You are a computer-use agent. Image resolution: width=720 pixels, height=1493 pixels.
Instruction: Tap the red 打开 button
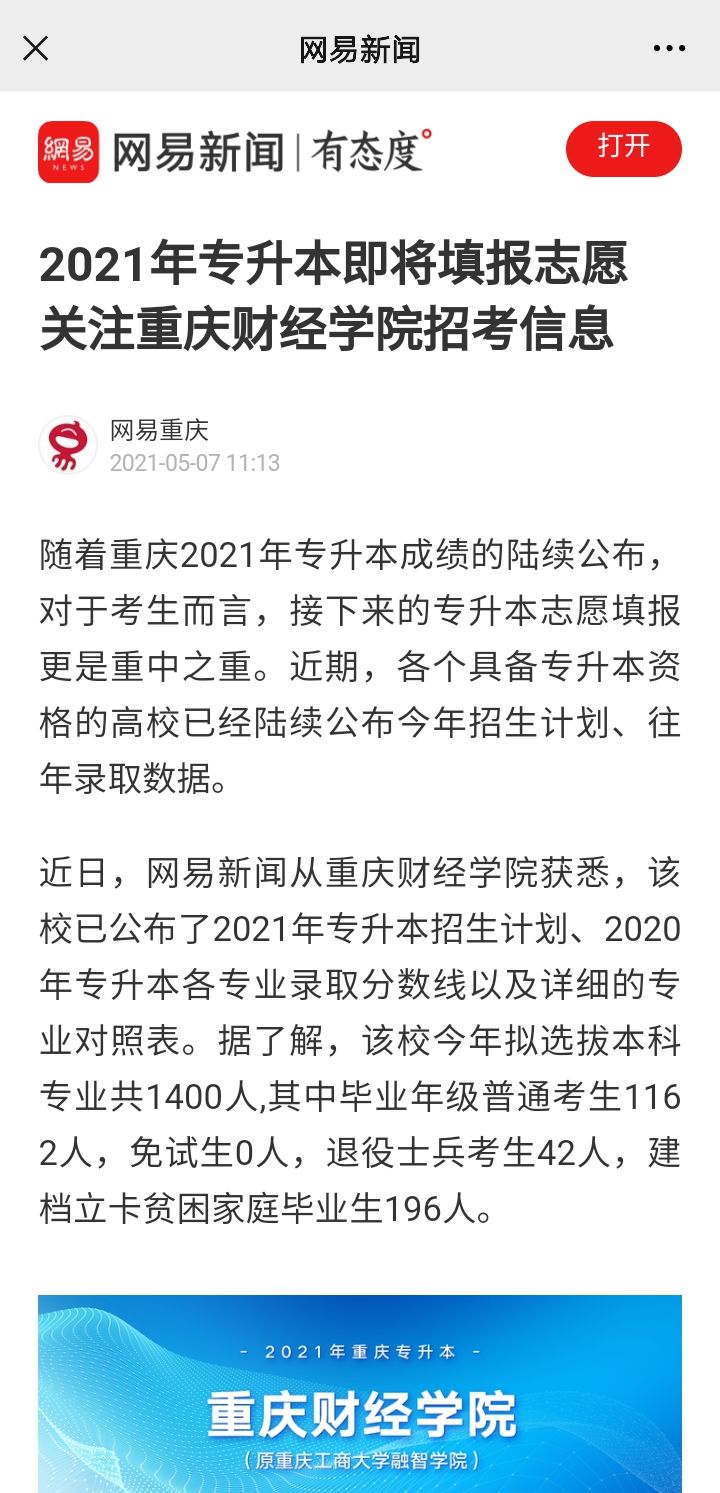point(623,149)
